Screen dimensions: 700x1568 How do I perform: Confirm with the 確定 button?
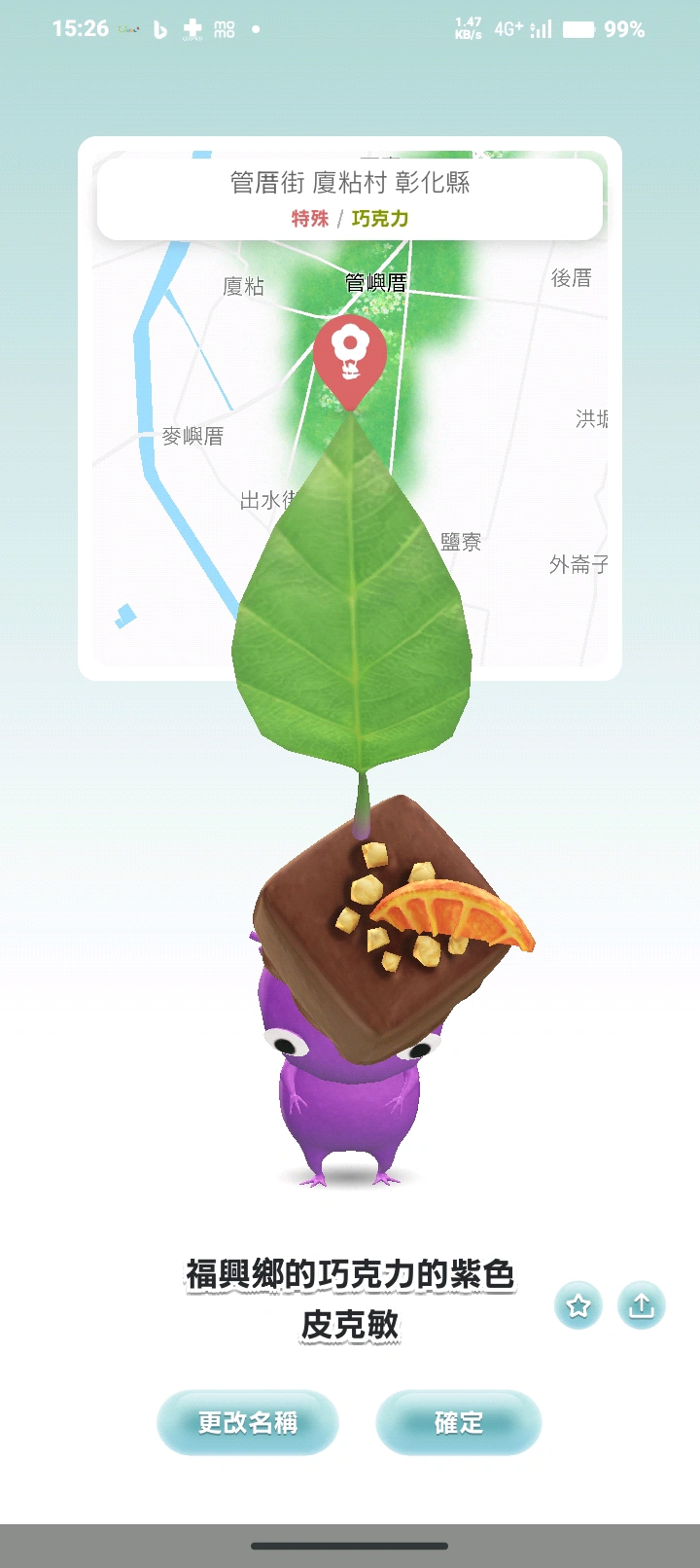click(458, 1423)
